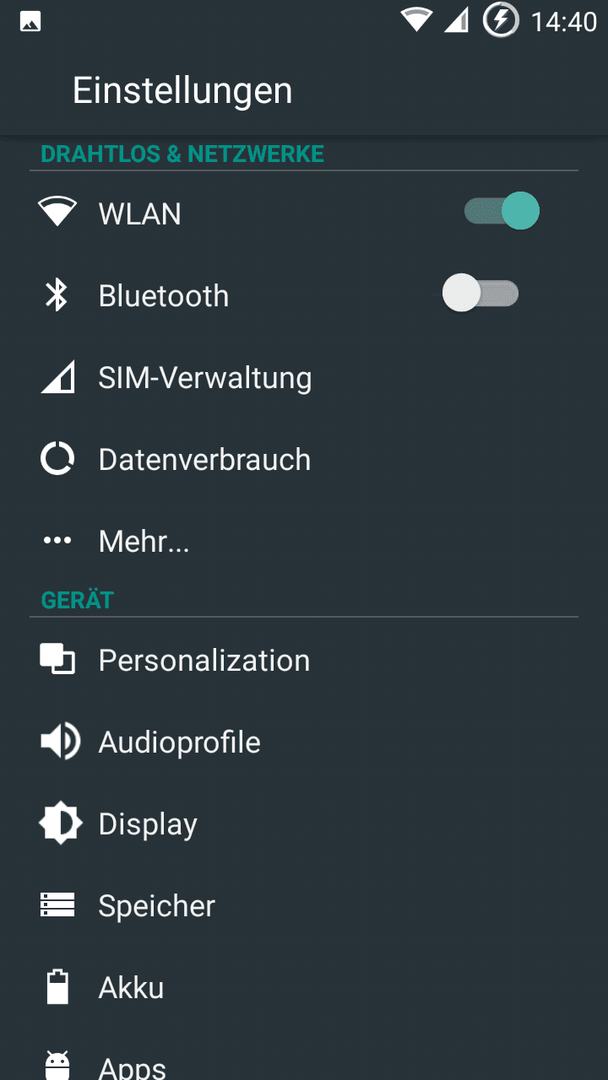The width and height of the screenshot is (608, 1080).
Task: Open Personalization settings
Action: point(304,661)
